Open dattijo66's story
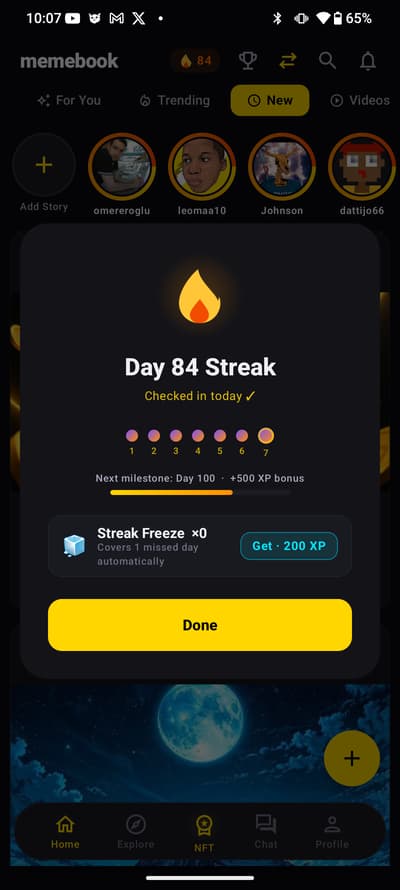400x890 pixels. pyautogui.click(x=362, y=167)
